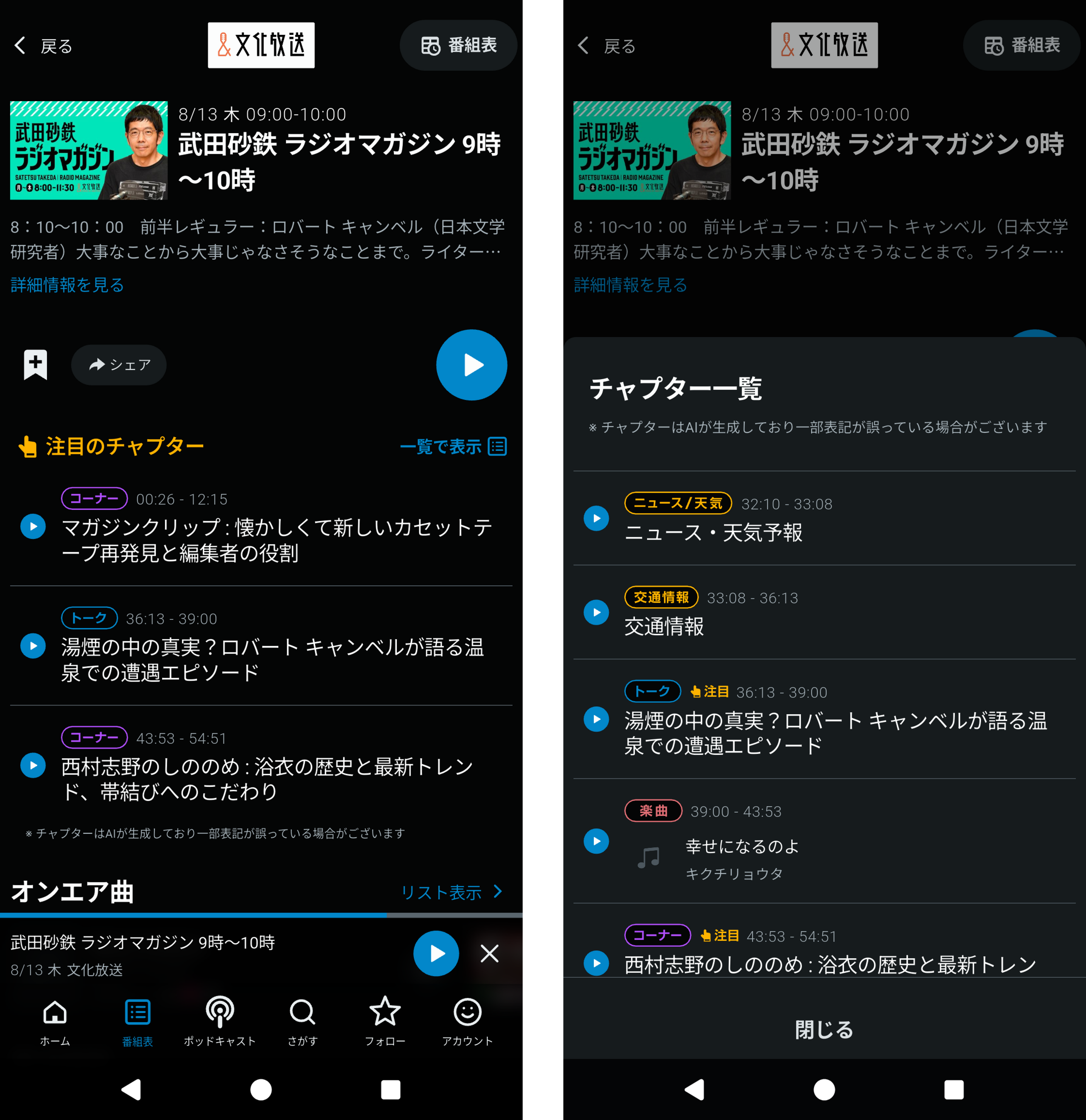Open リスト表示 for on-air songs
Image resolution: width=1086 pixels, height=1120 pixels.
point(451,892)
